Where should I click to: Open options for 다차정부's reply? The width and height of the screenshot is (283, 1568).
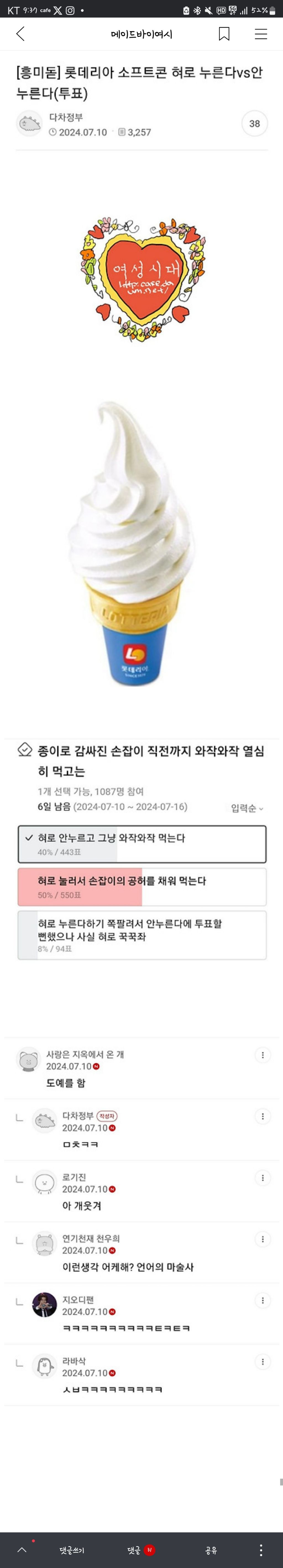pos(262,1116)
